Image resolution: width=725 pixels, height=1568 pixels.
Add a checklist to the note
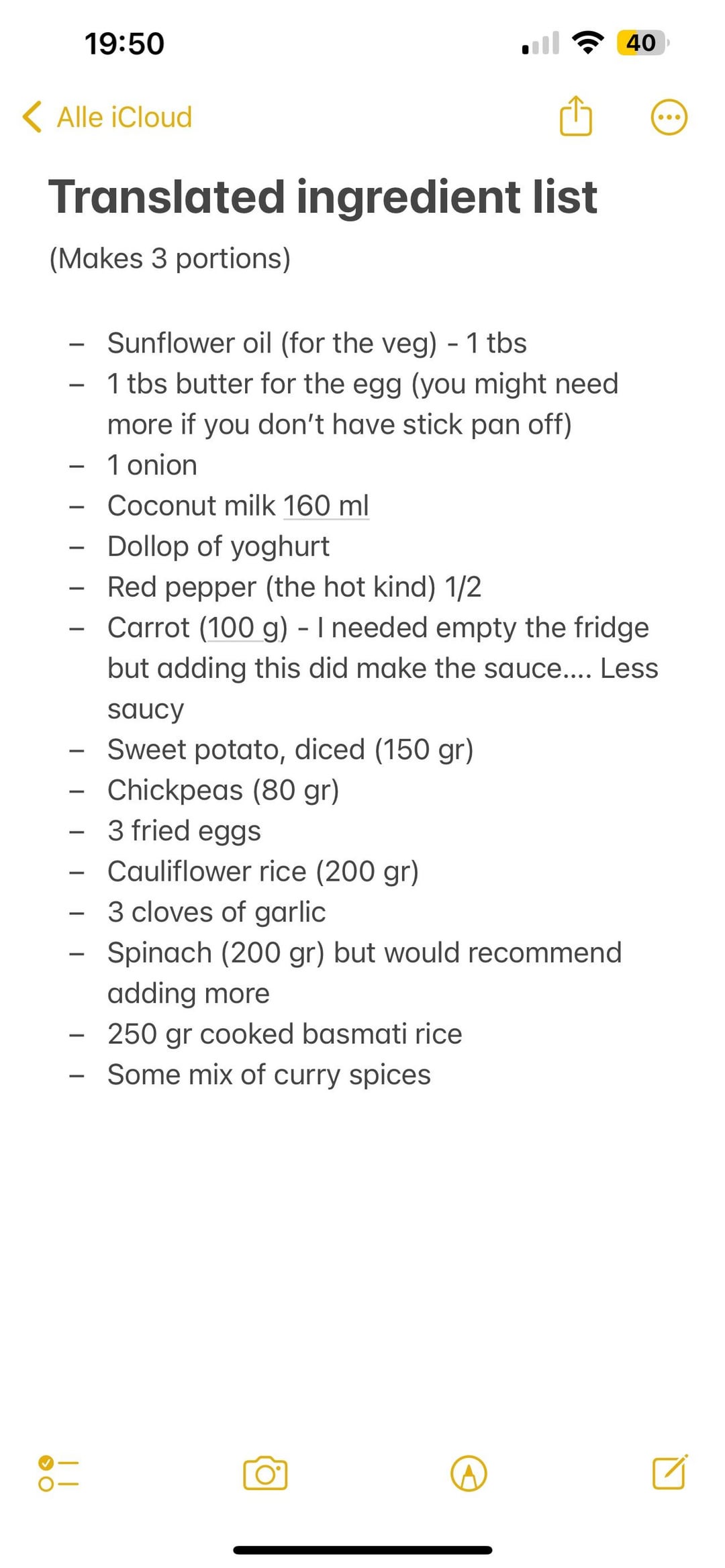(58, 1473)
